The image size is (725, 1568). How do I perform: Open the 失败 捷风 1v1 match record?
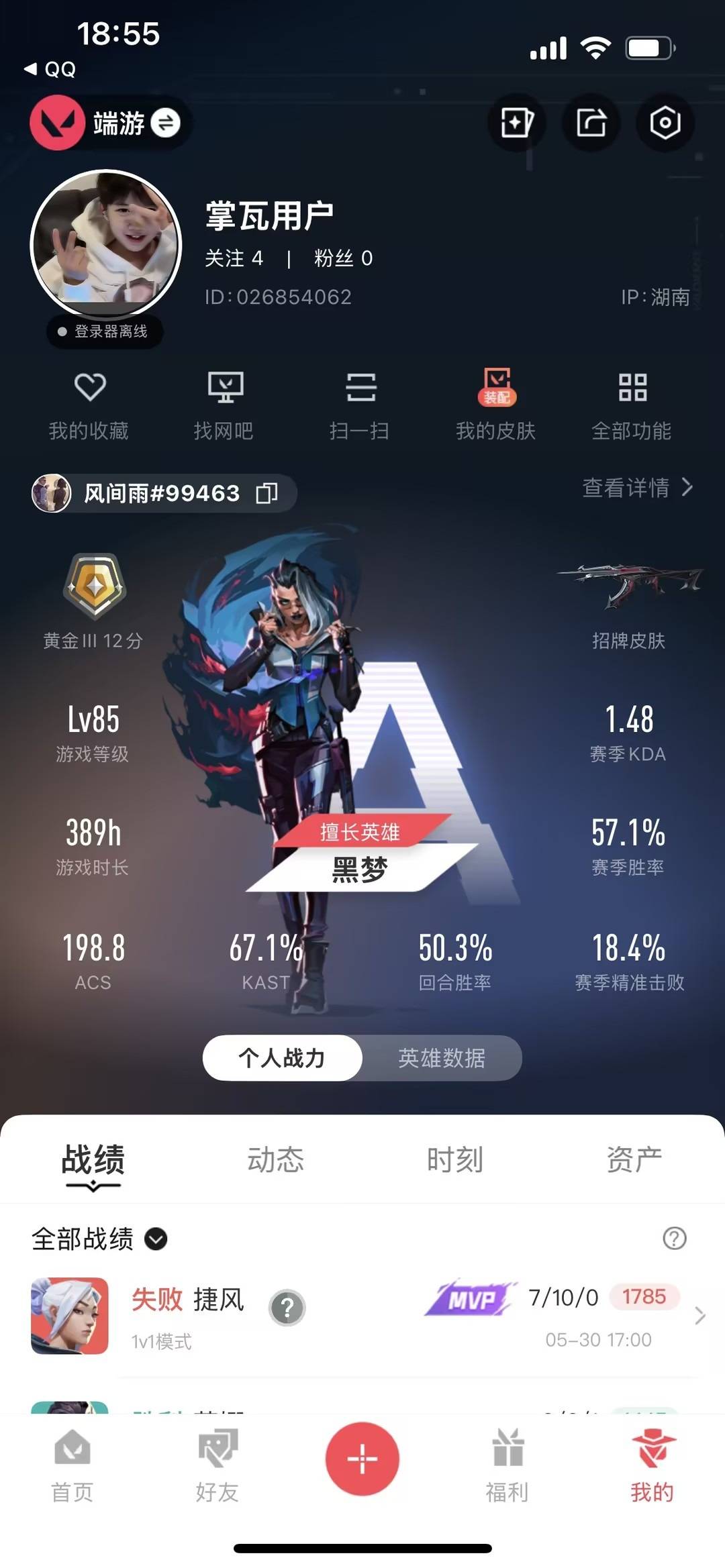(x=362, y=1316)
